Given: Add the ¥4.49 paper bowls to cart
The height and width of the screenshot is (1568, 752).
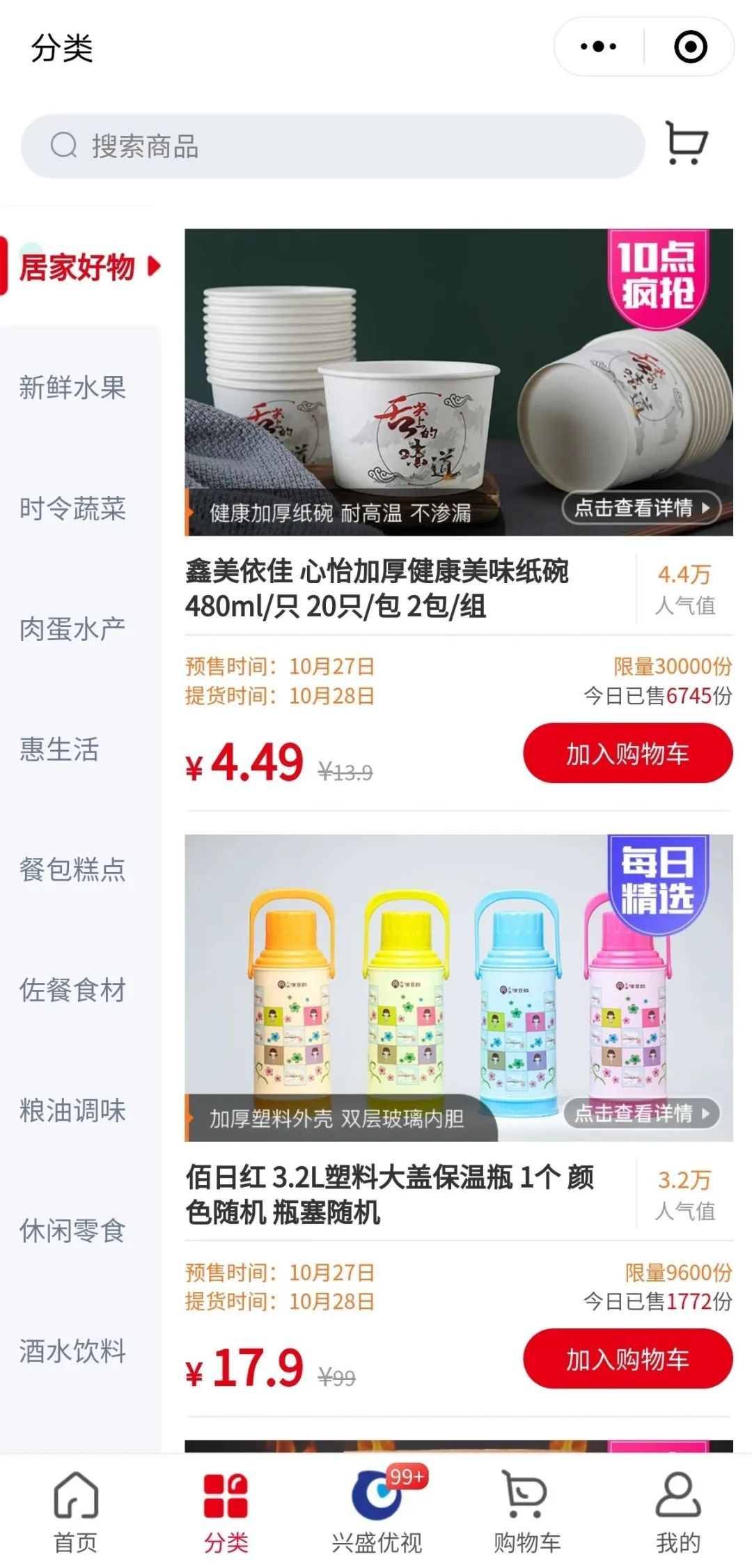Looking at the screenshot, I should [x=627, y=754].
